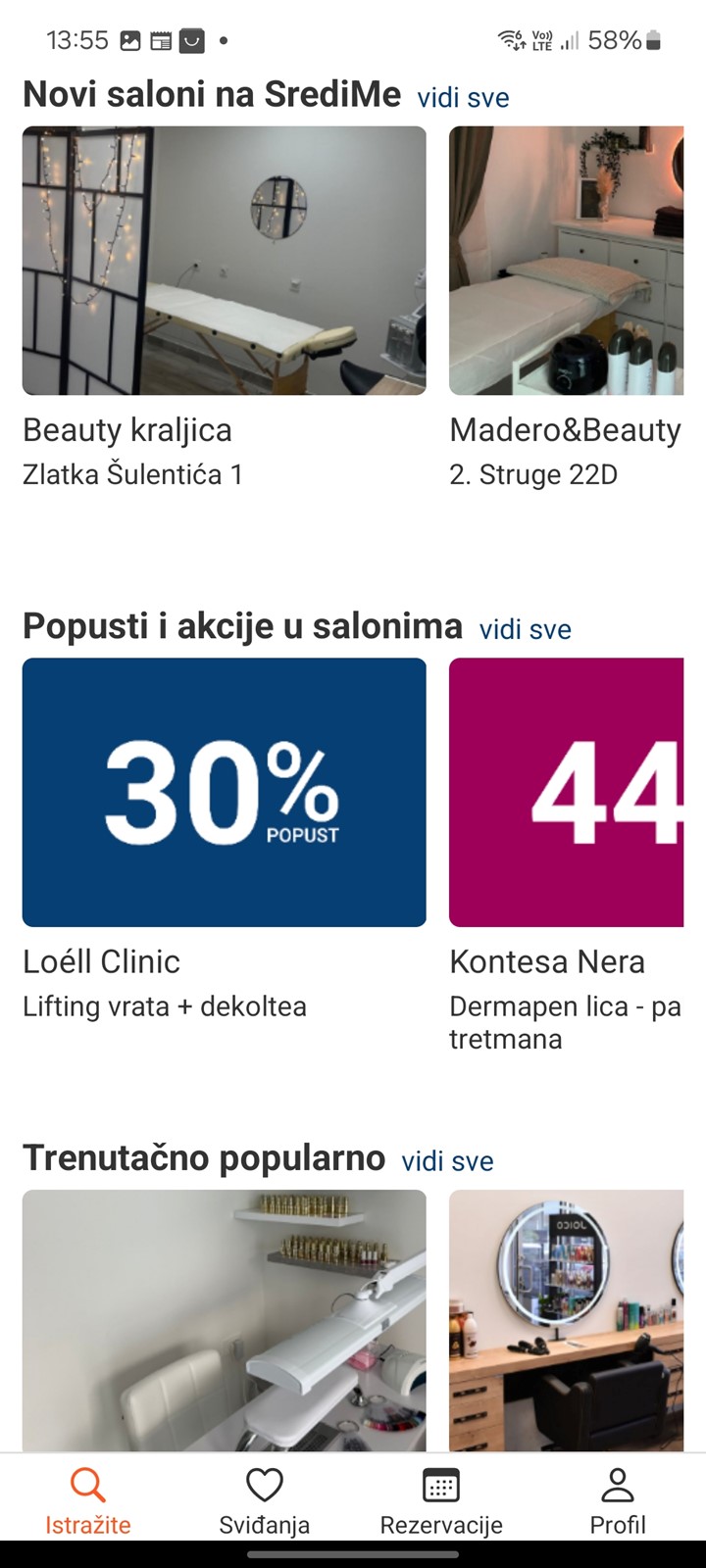The height and width of the screenshot is (1568, 706).
Task: Open the Kontesa Nera Dermapen offer
Action: (567, 855)
